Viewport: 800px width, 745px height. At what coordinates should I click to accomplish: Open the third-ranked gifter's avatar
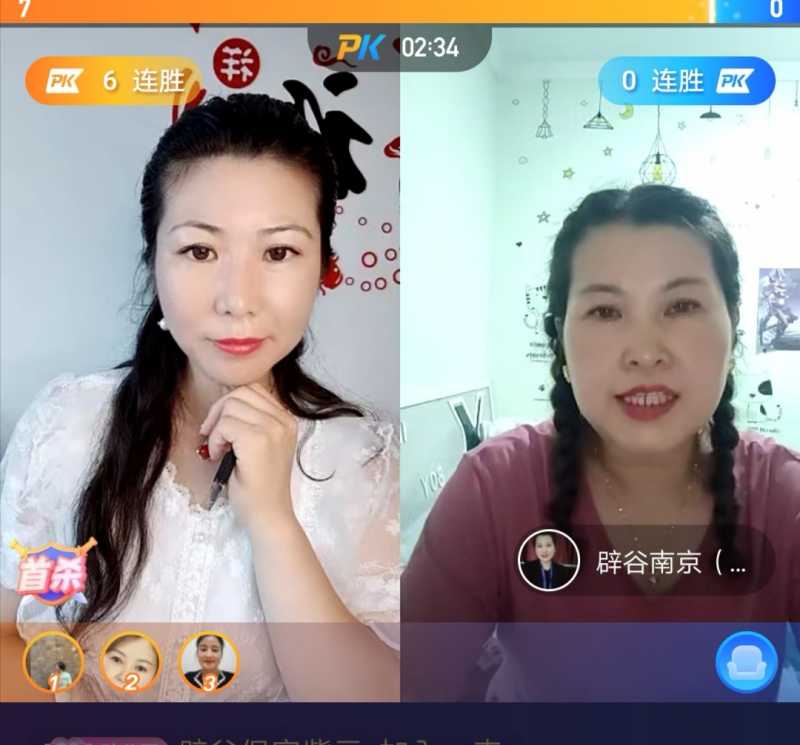coord(208,661)
